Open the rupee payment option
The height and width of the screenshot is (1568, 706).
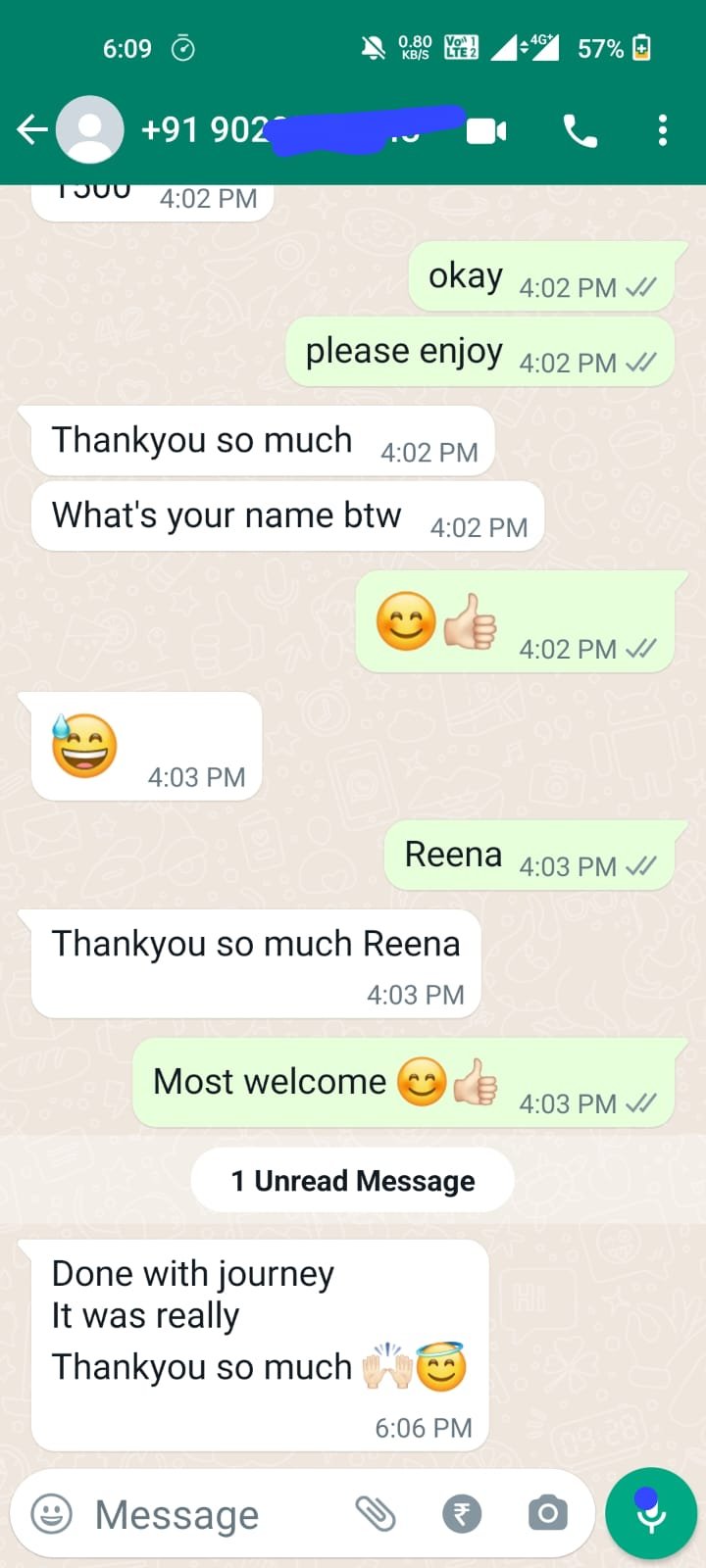(462, 1514)
